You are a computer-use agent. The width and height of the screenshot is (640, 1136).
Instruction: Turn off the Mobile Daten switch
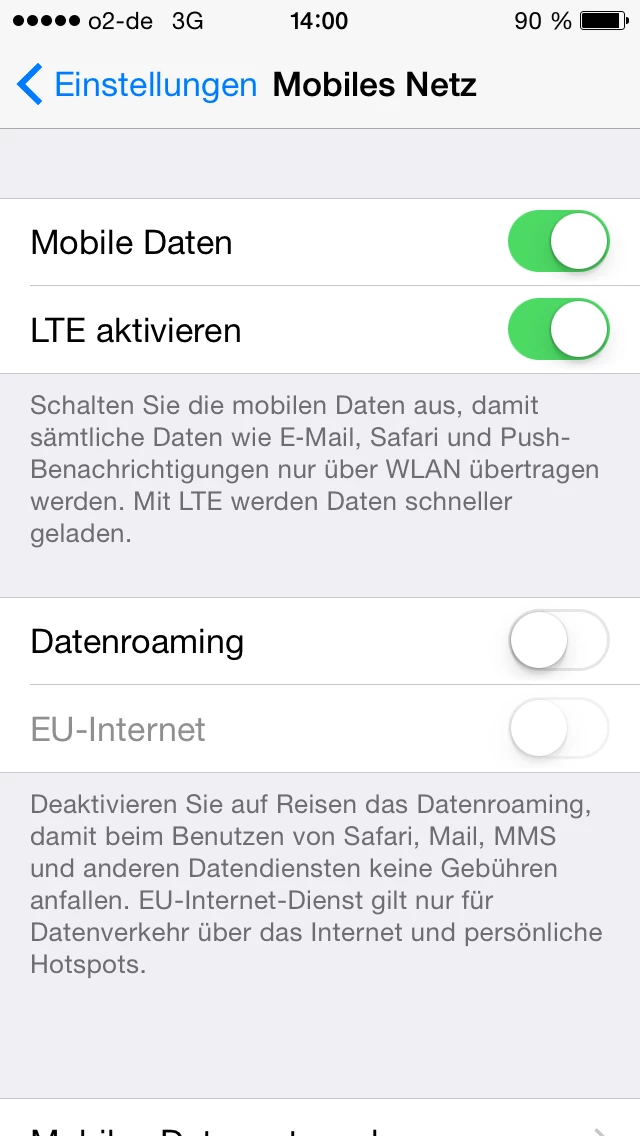coord(558,242)
